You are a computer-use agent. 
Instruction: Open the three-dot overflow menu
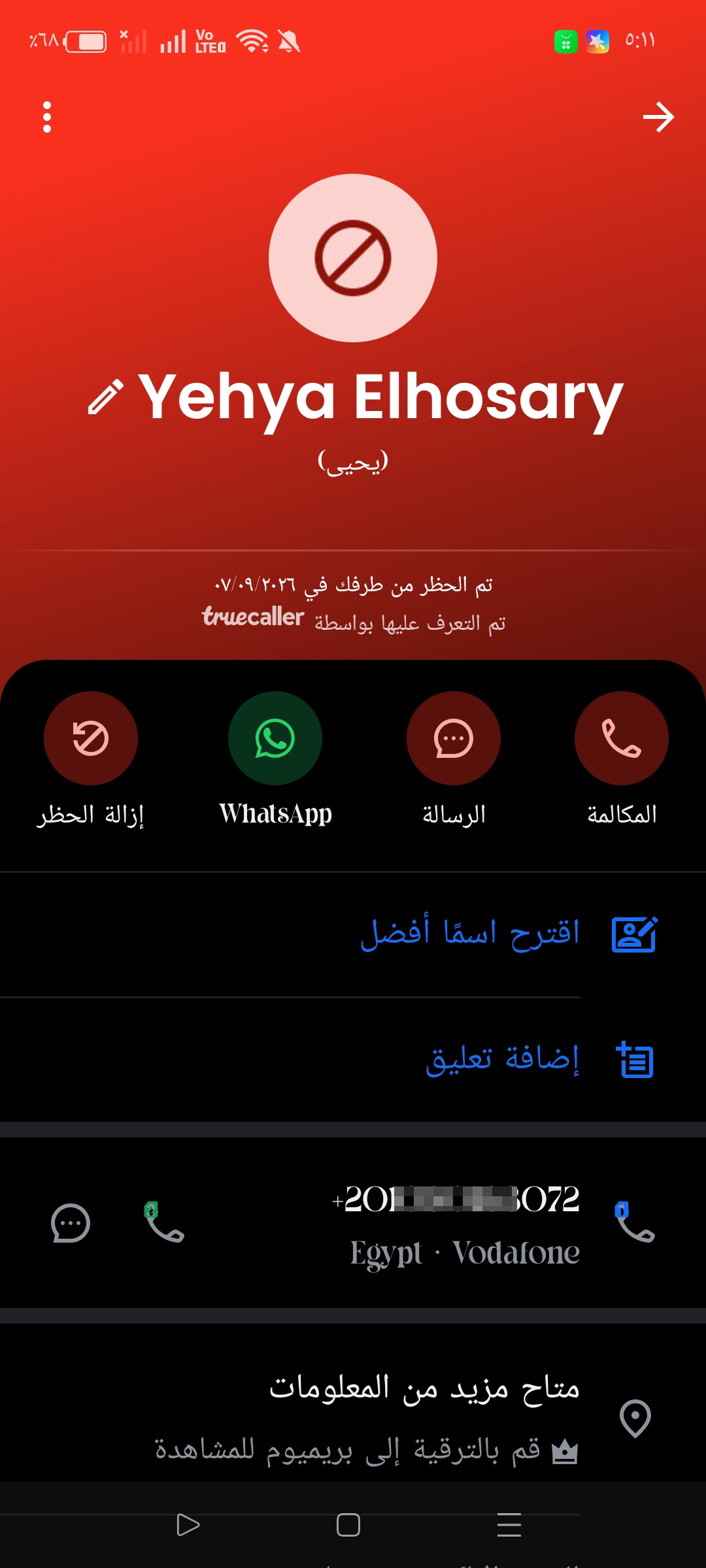(x=47, y=117)
